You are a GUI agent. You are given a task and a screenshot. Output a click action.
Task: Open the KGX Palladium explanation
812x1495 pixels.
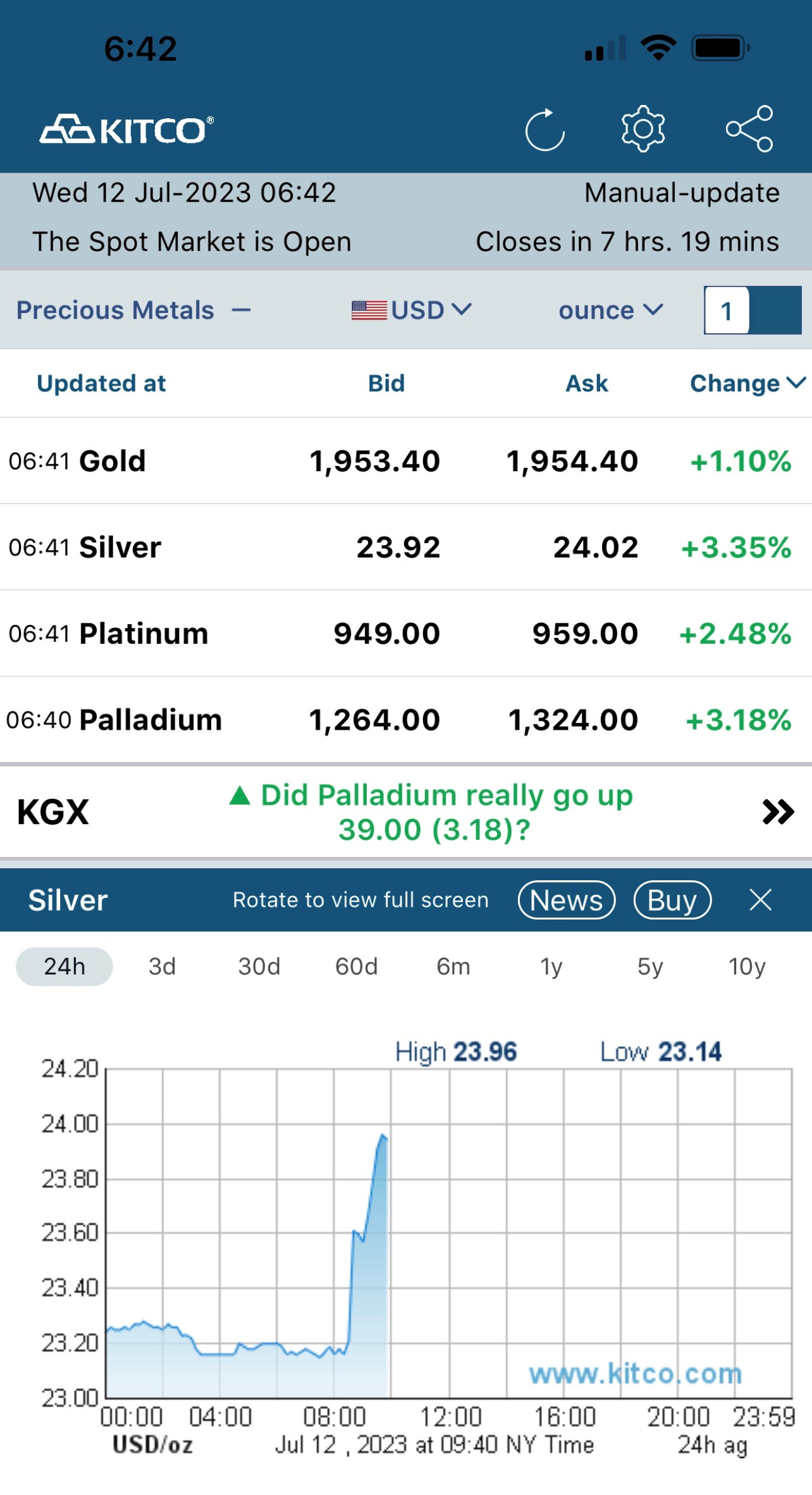(777, 812)
